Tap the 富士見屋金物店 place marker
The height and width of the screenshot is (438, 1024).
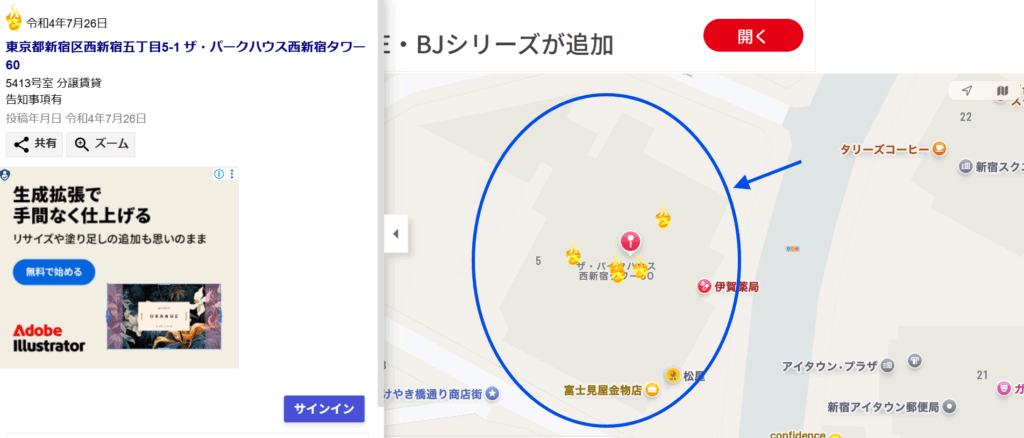(x=653, y=389)
